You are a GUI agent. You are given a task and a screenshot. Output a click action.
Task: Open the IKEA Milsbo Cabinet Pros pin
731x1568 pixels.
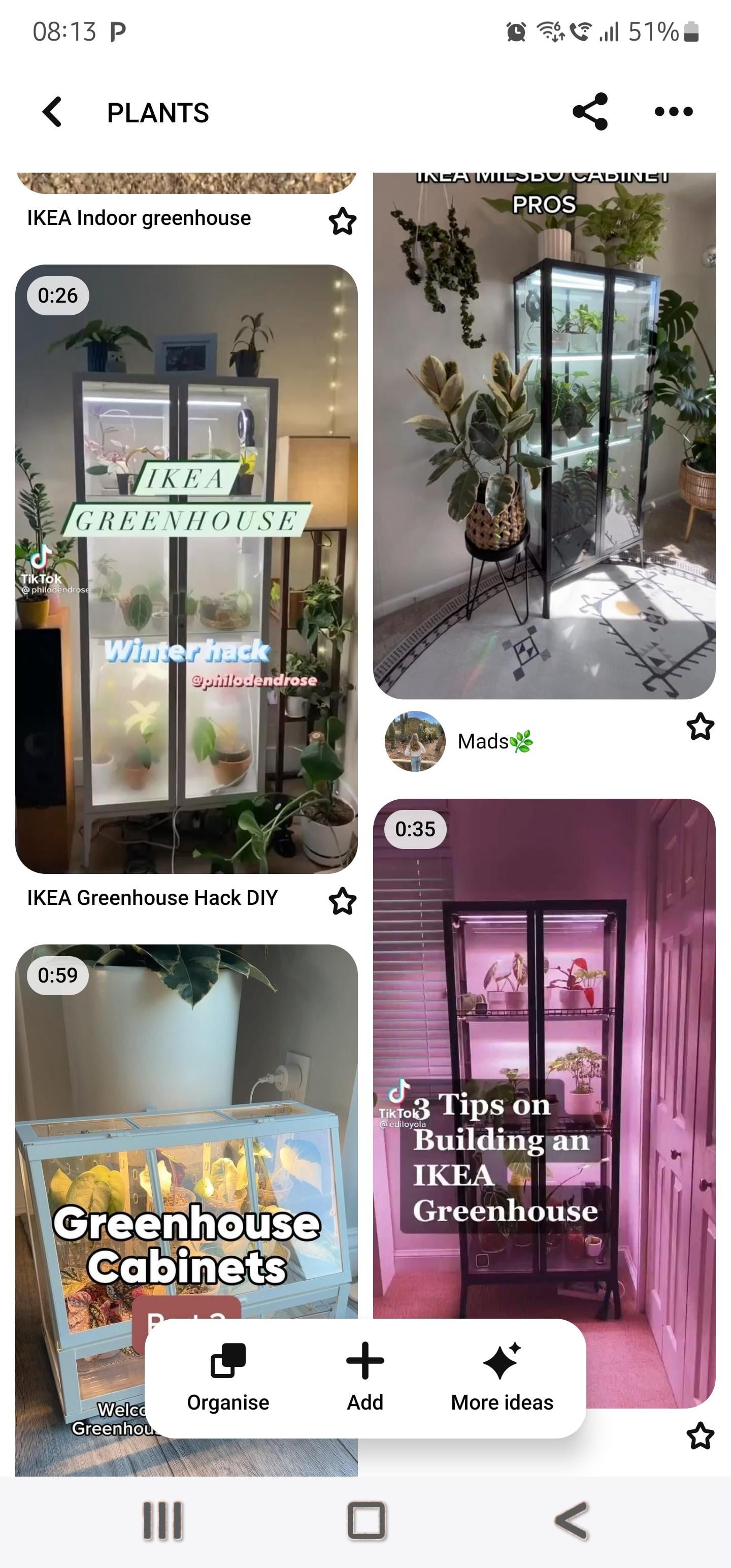544,435
